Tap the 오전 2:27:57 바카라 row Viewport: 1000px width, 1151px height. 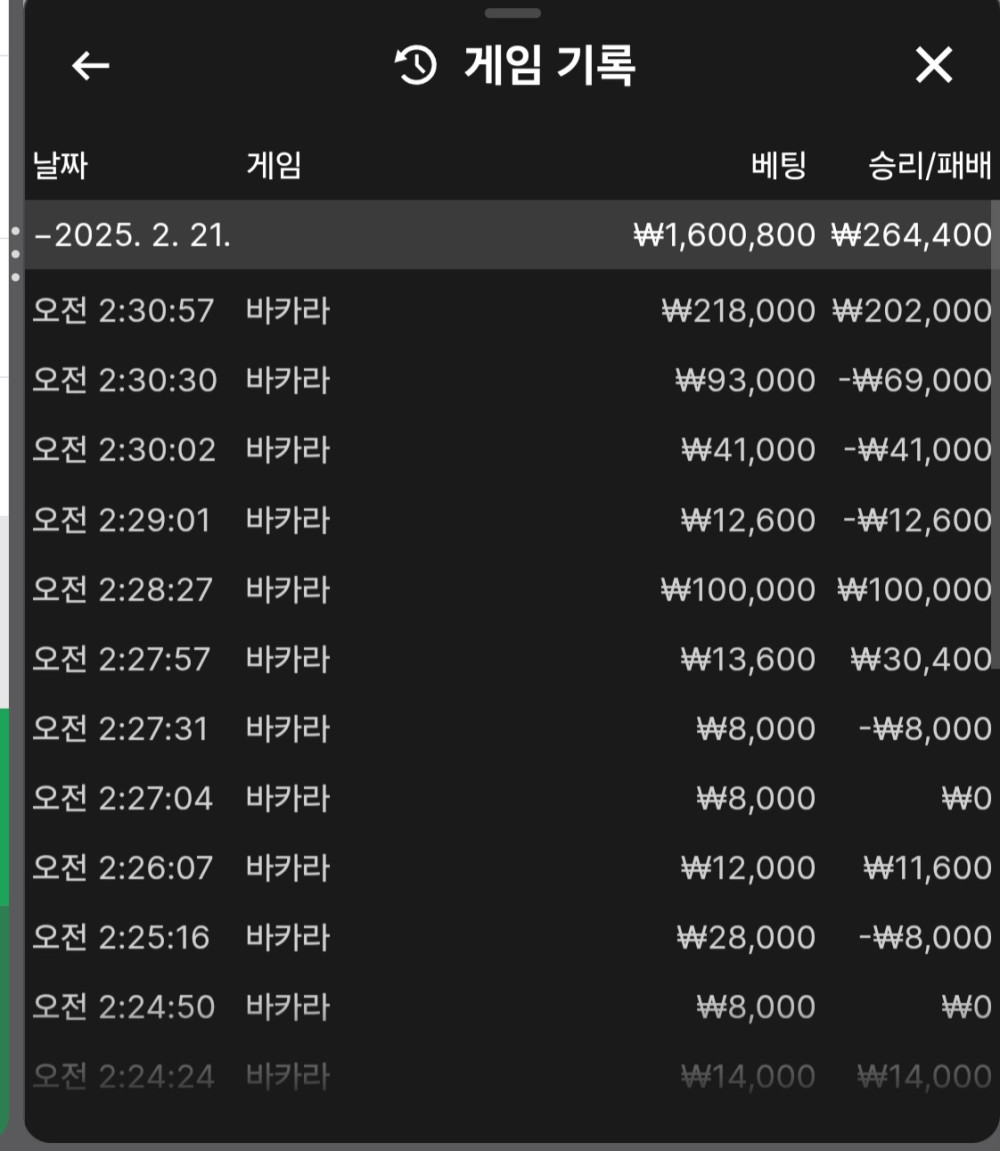[x=510, y=659]
